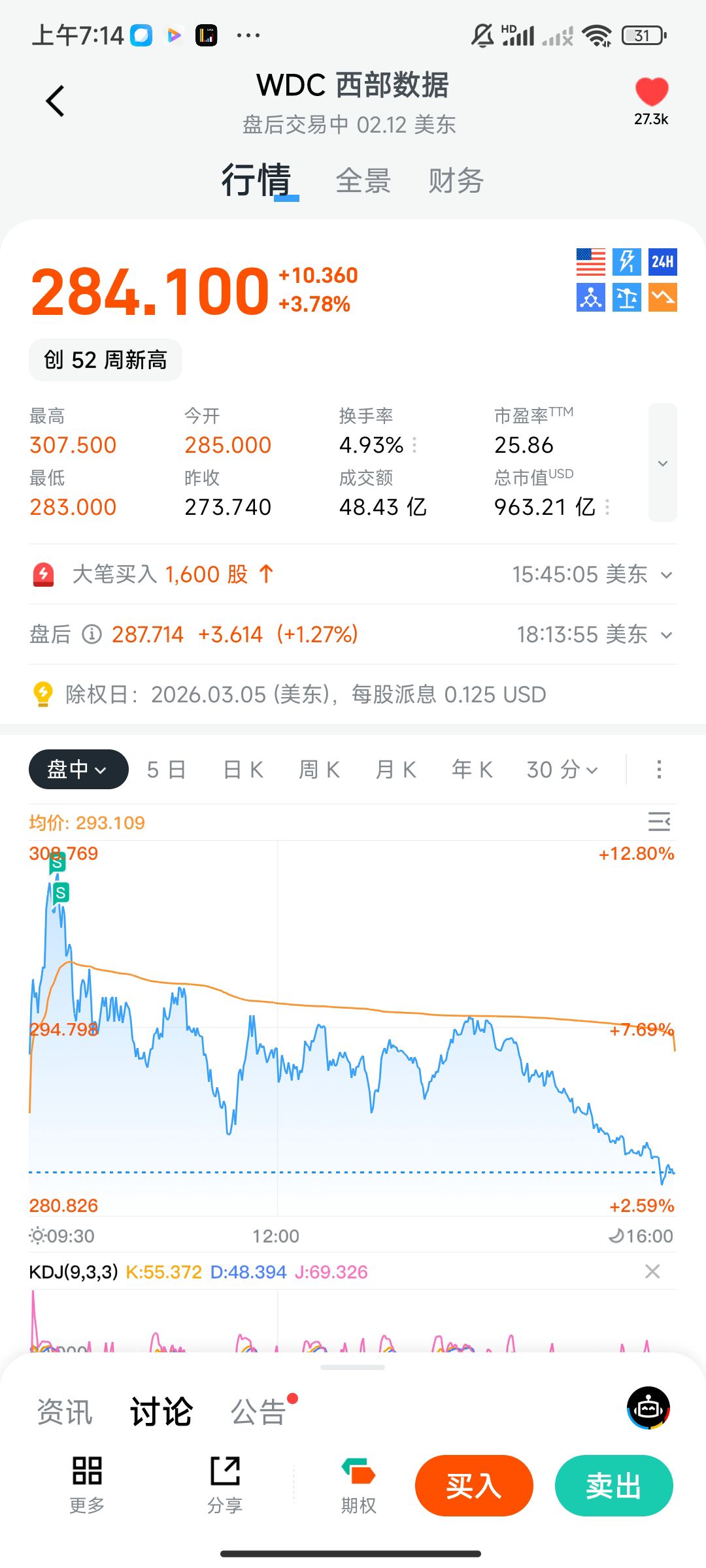Image resolution: width=706 pixels, height=1568 pixels.
Task: Switch to the 全景 tab
Action: point(363,181)
